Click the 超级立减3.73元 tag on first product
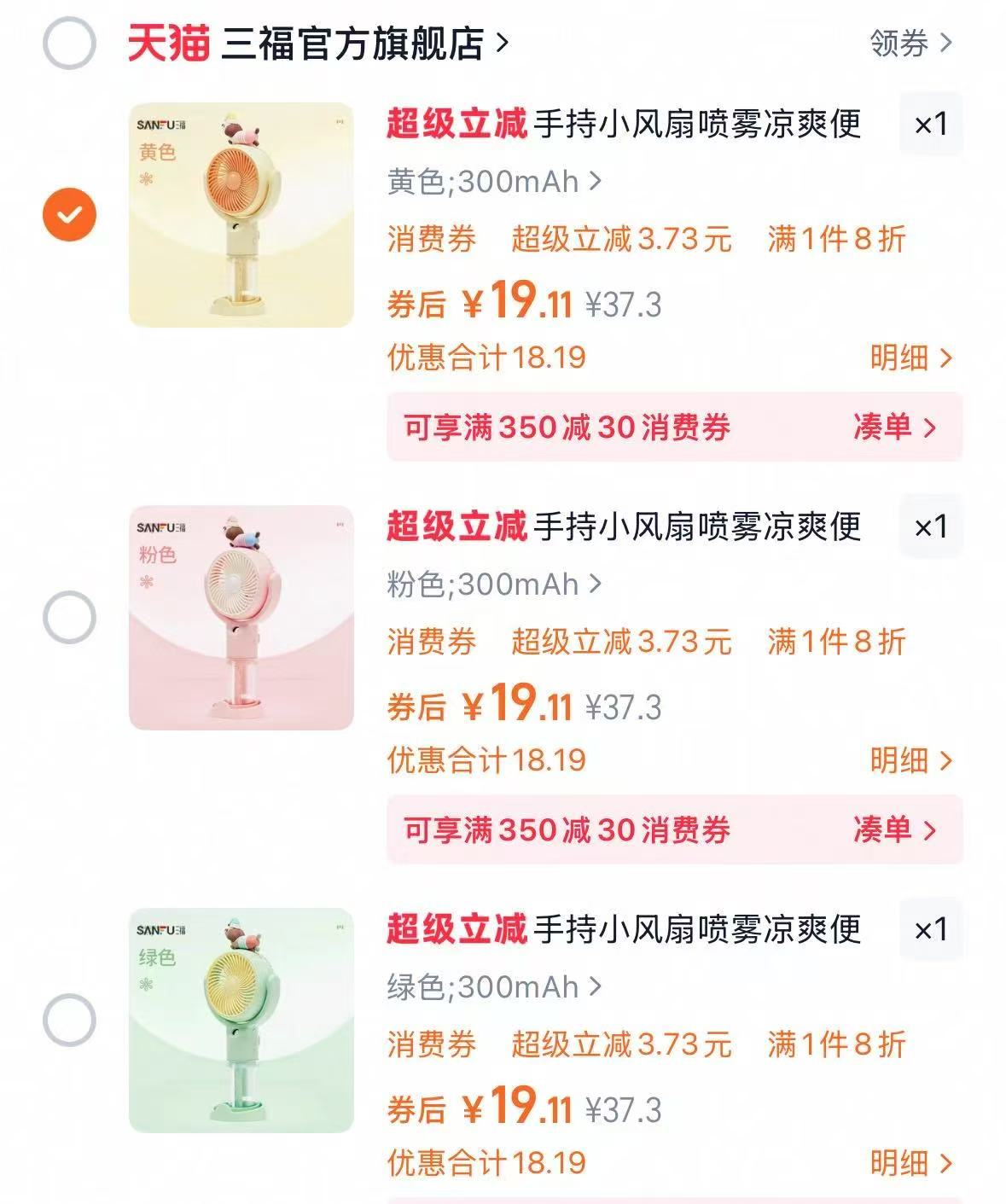1006x1204 pixels. pyautogui.click(x=621, y=241)
